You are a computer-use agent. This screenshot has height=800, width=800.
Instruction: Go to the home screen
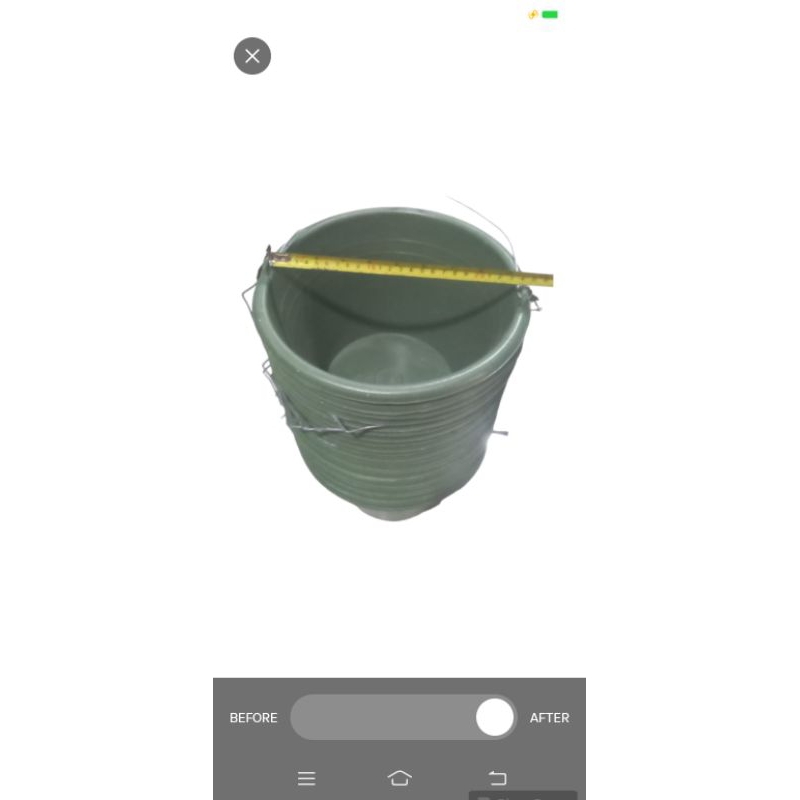(x=399, y=778)
